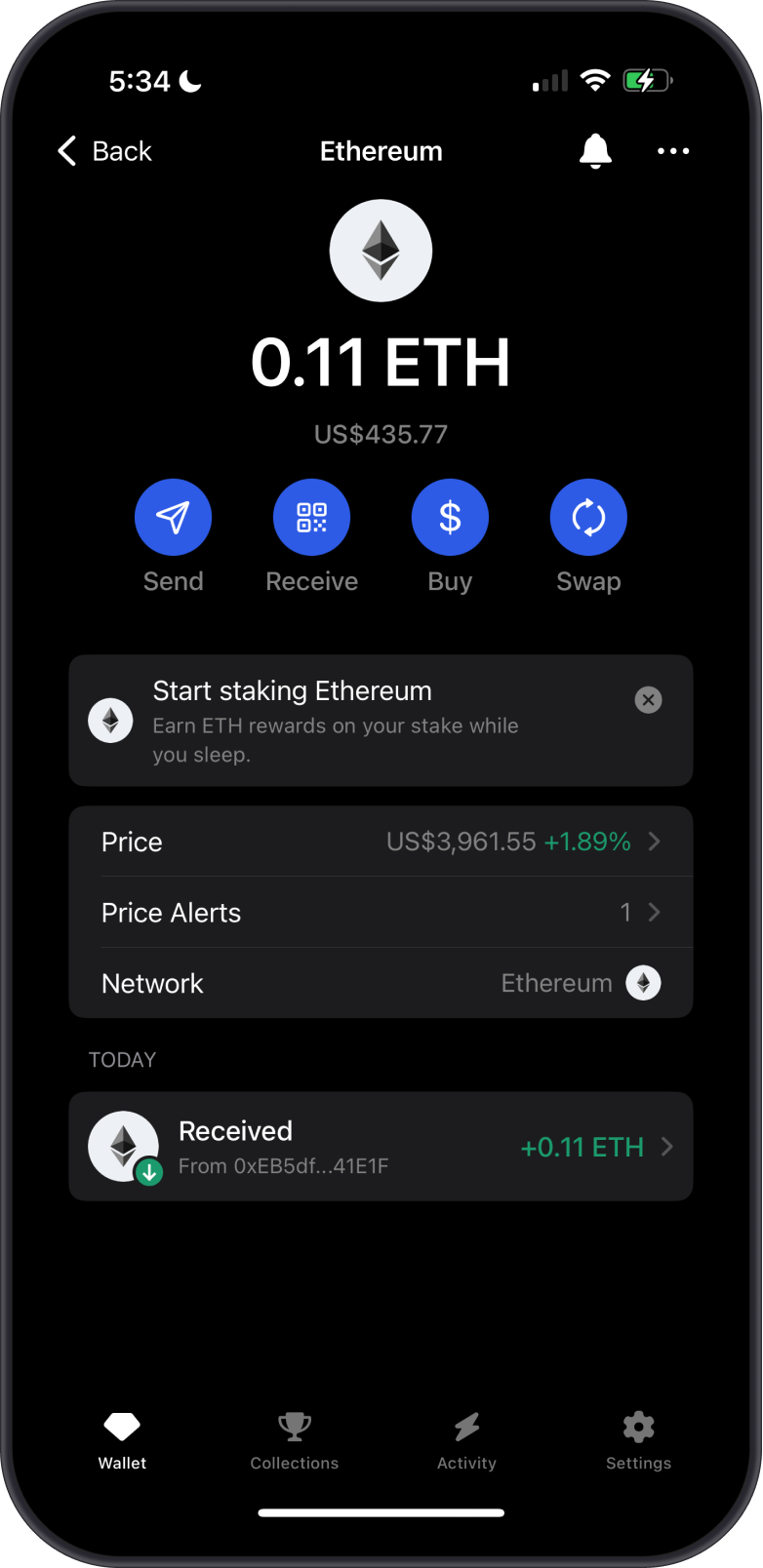Open the notifications bell icon
763x1568 pixels.
pyautogui.click(x=595, y=151)
